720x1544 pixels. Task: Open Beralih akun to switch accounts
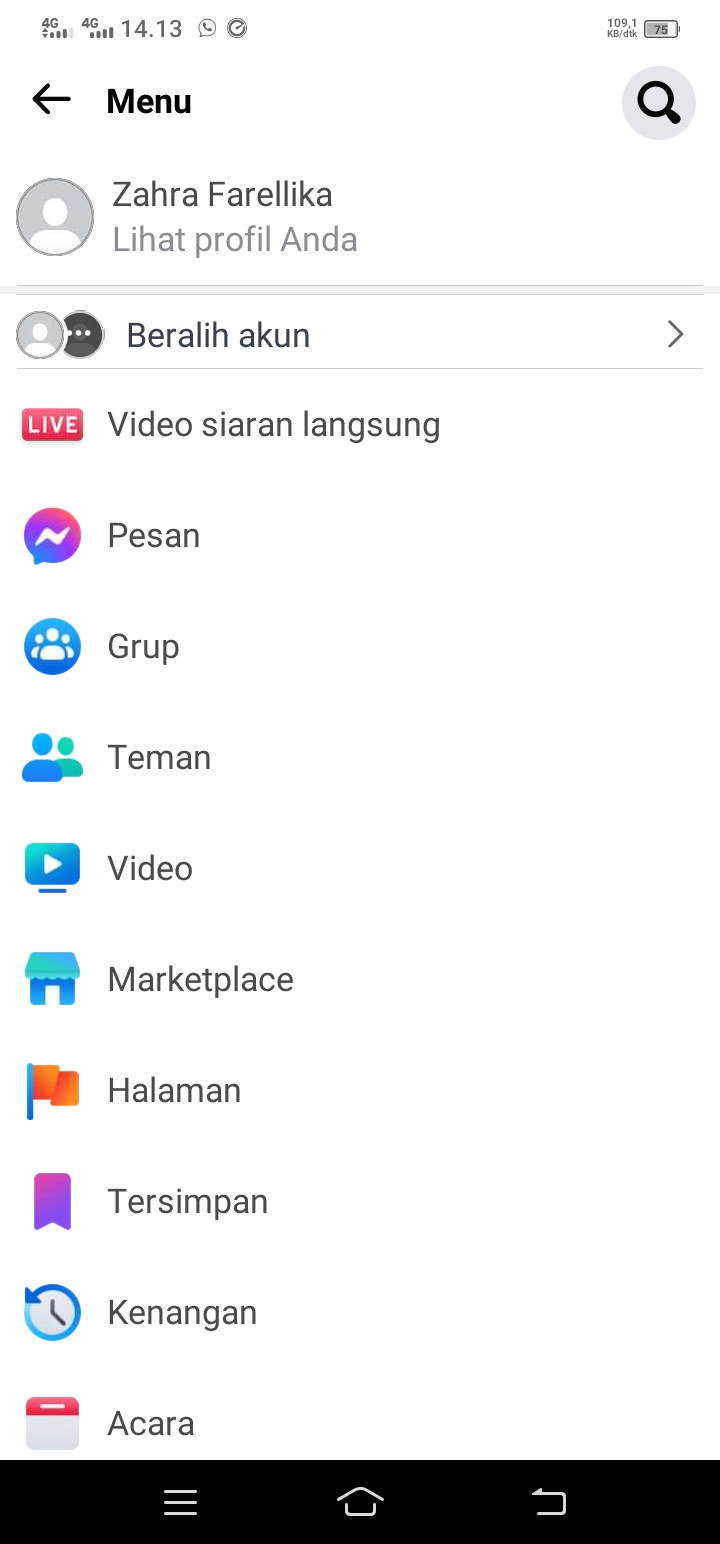[360, 335]
